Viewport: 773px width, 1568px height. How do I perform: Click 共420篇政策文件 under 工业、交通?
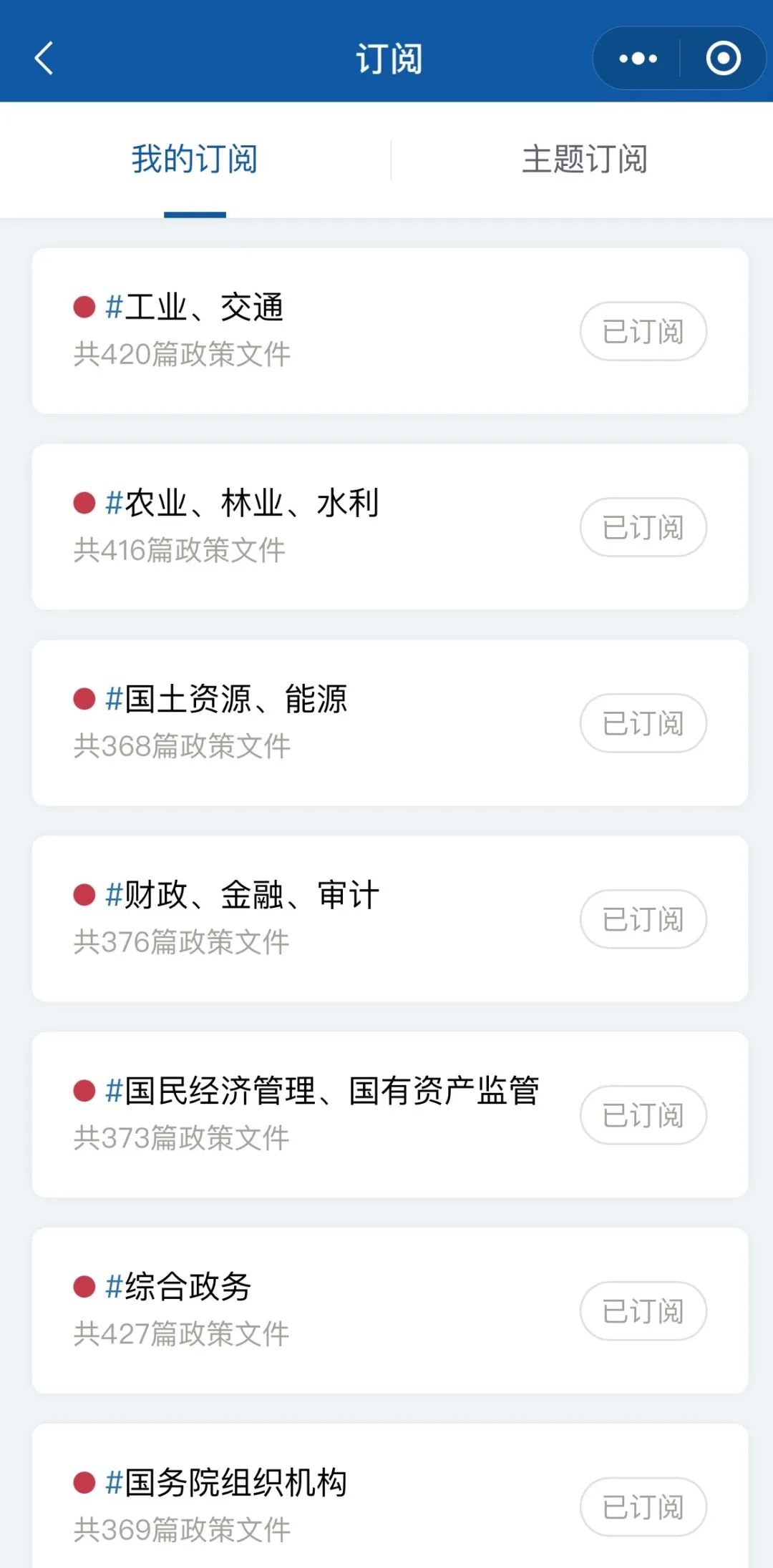click(183, 356)
